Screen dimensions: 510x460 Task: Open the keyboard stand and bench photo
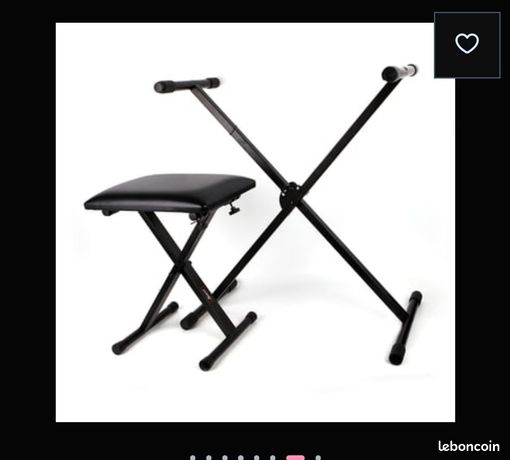[x=255, y=222]
